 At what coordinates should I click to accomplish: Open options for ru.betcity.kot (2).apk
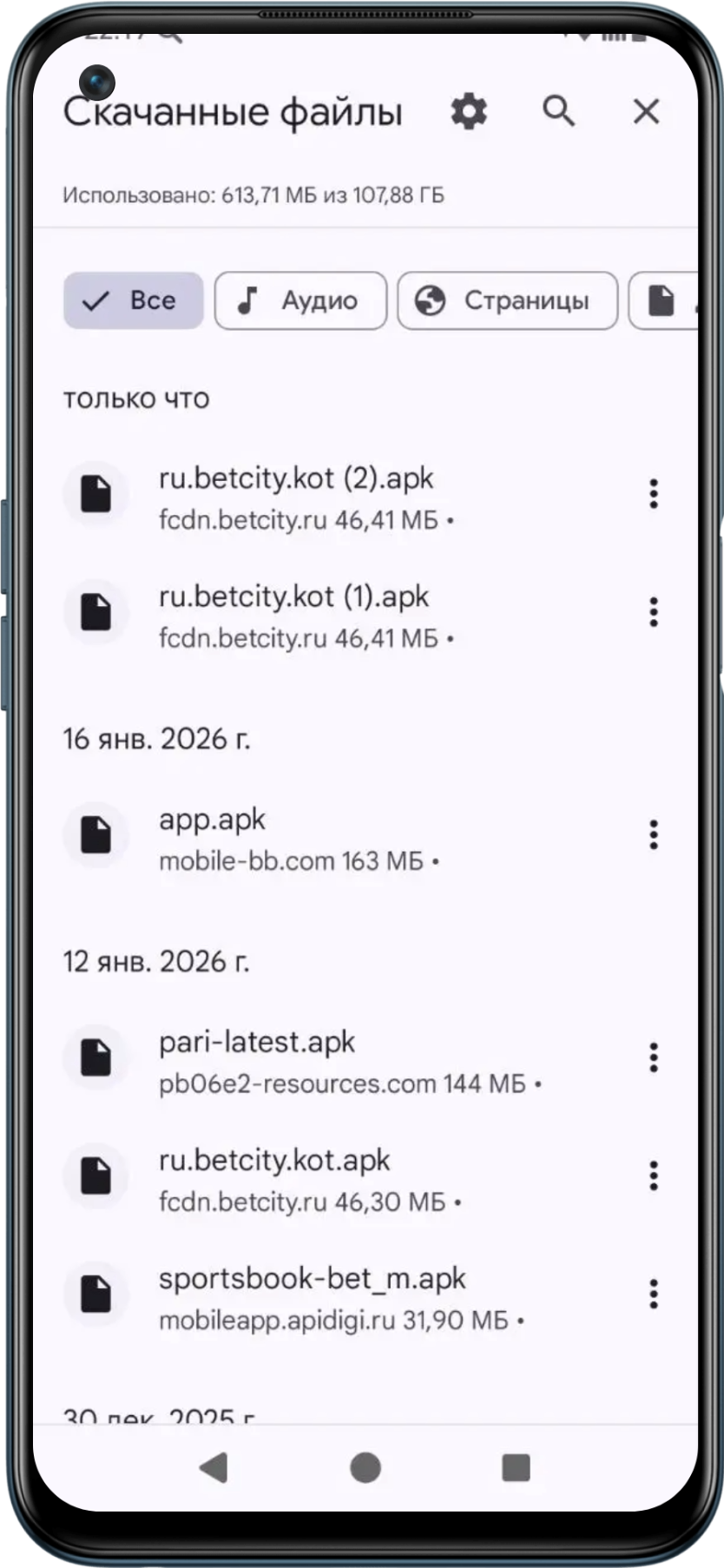click(x=654, y=494)
